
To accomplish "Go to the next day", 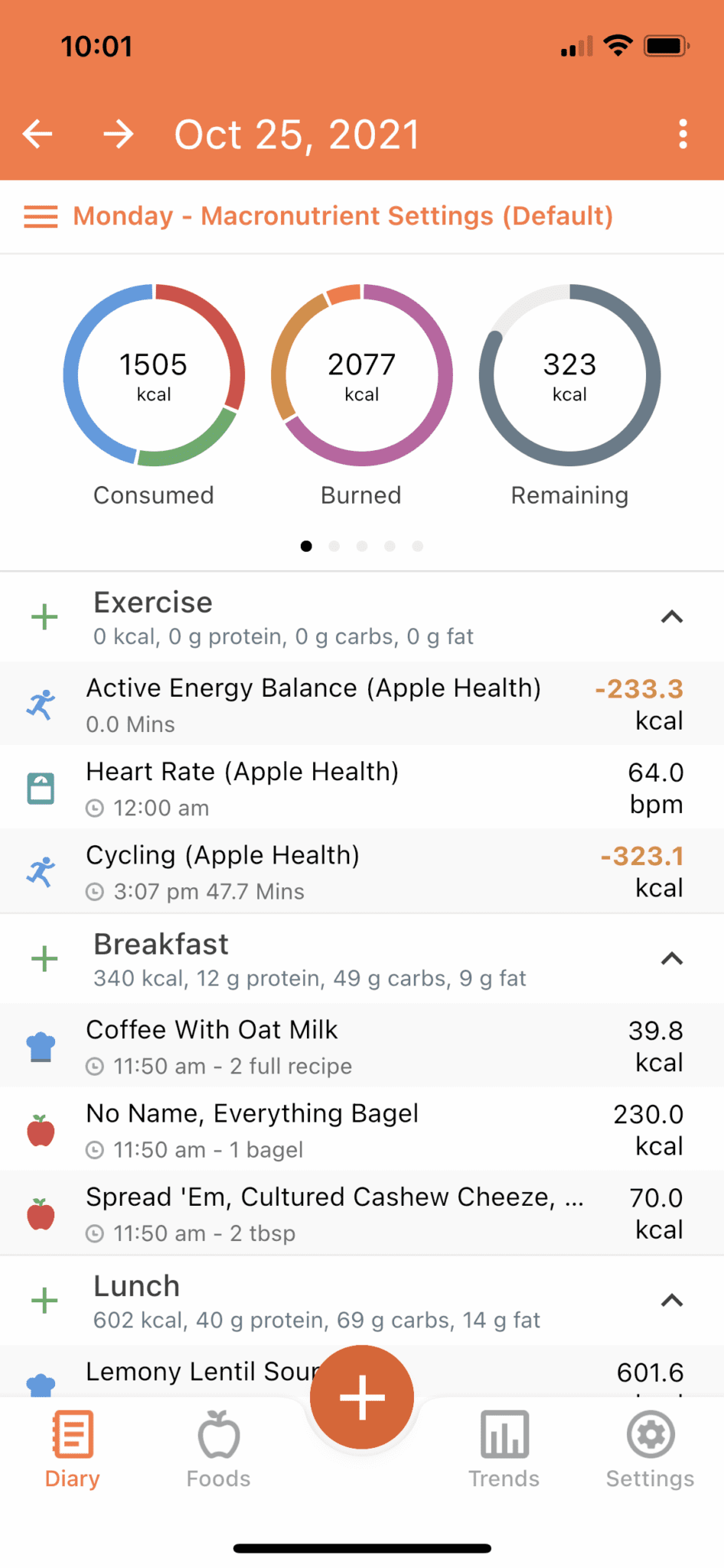I will pos(119,135).
